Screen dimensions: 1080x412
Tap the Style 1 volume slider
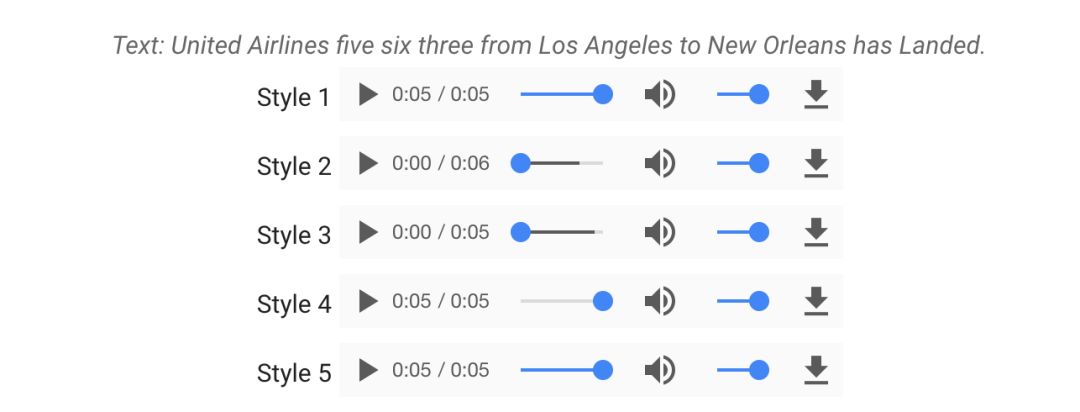tap(742, 94)
